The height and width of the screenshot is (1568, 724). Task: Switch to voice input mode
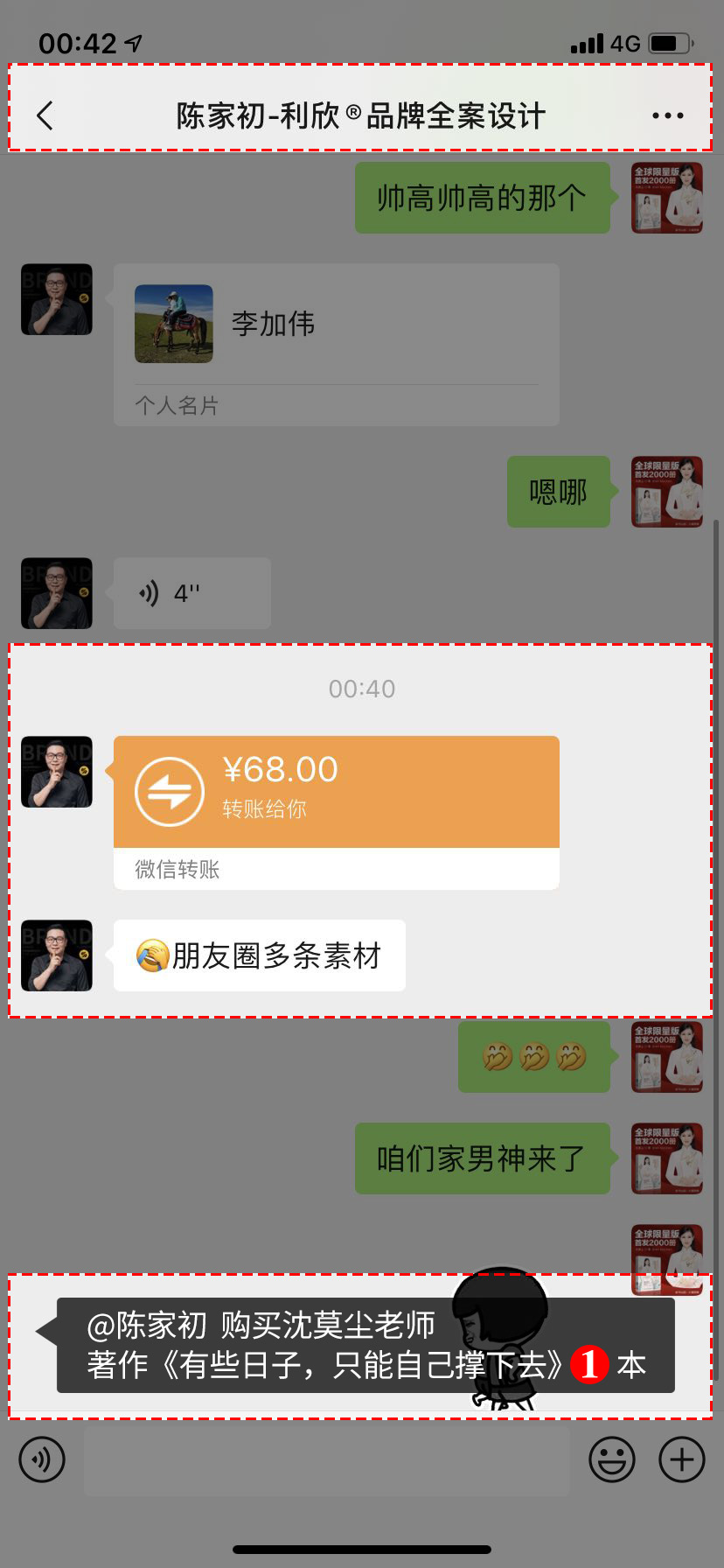pos(42,1459)
